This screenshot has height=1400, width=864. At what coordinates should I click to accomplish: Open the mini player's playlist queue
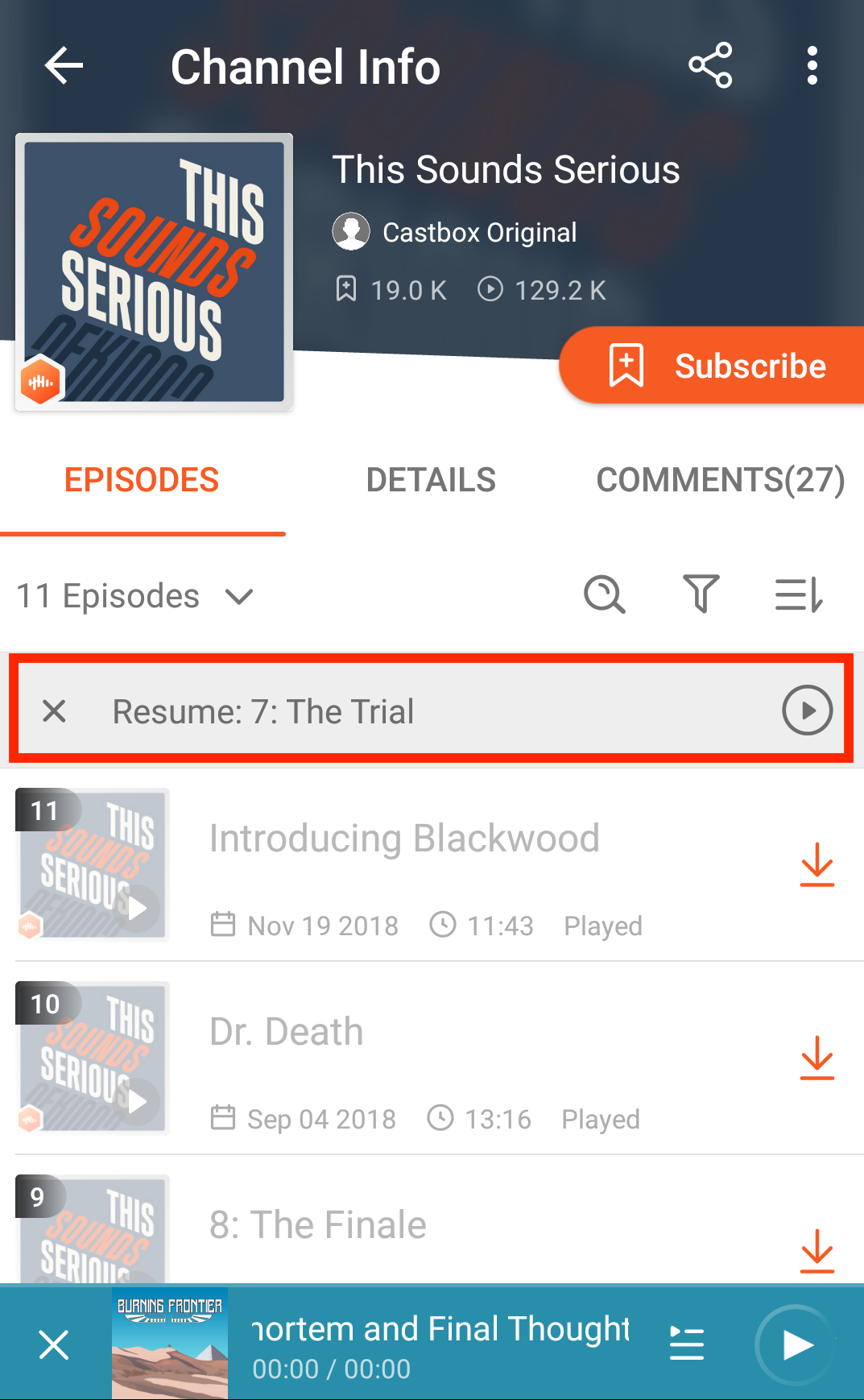[x=687, y=1344]
